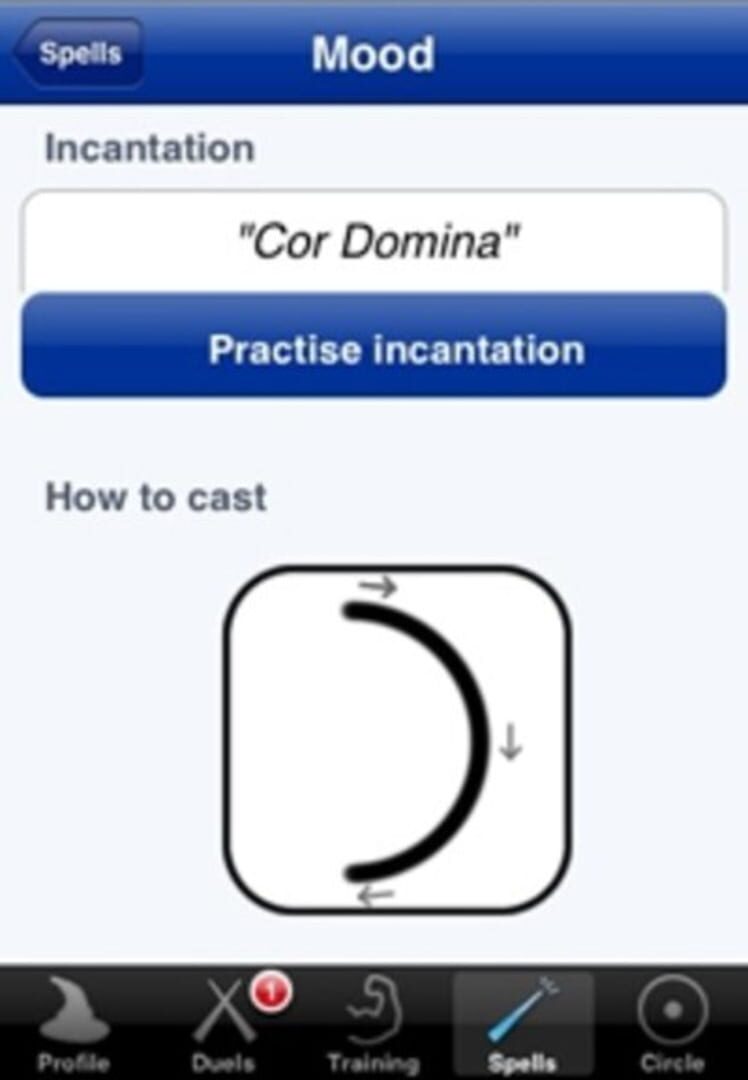
Task: Select the Spells tab
Action: tap(523, 1025)
